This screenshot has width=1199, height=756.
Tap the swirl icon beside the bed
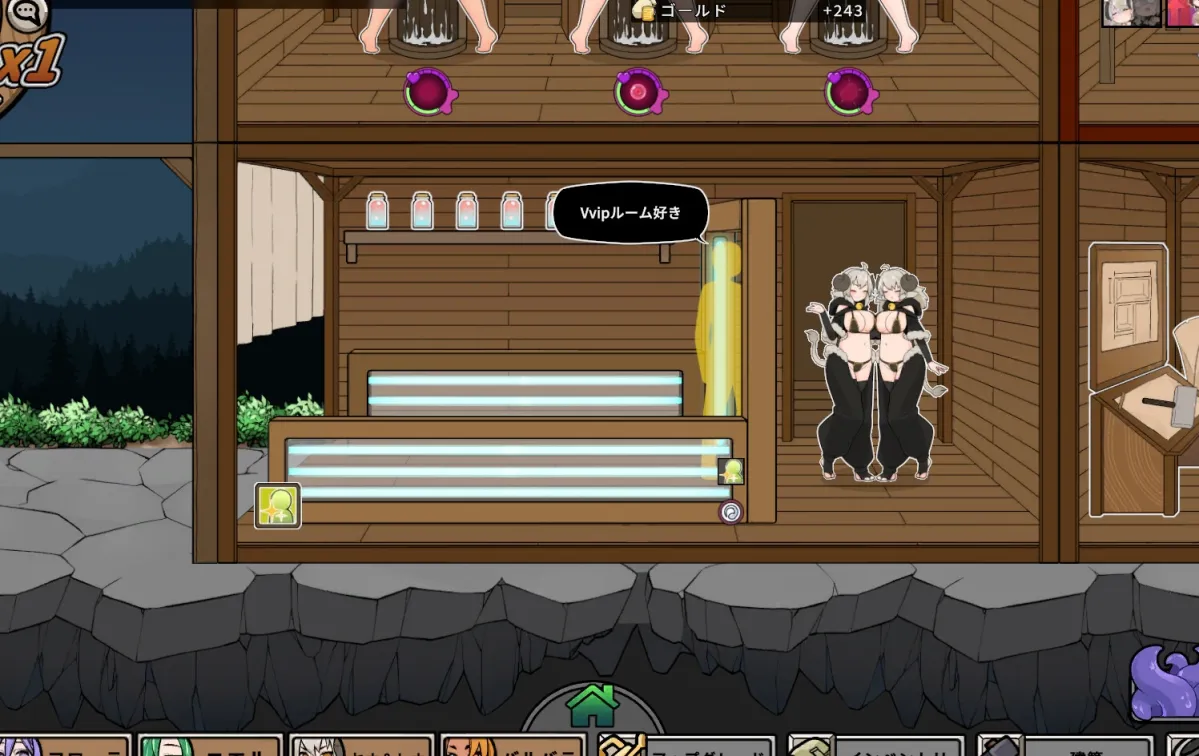tap(731, 512)
